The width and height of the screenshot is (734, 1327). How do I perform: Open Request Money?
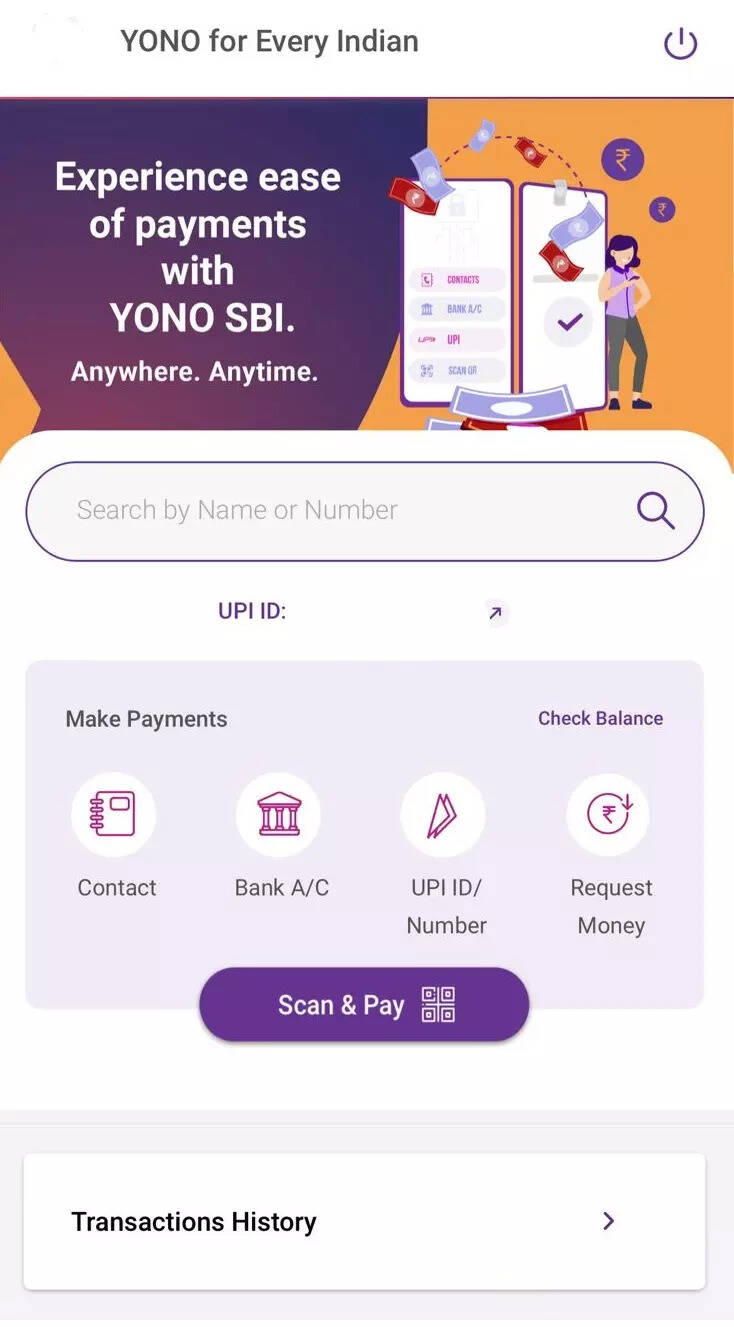tap(608, 815)
